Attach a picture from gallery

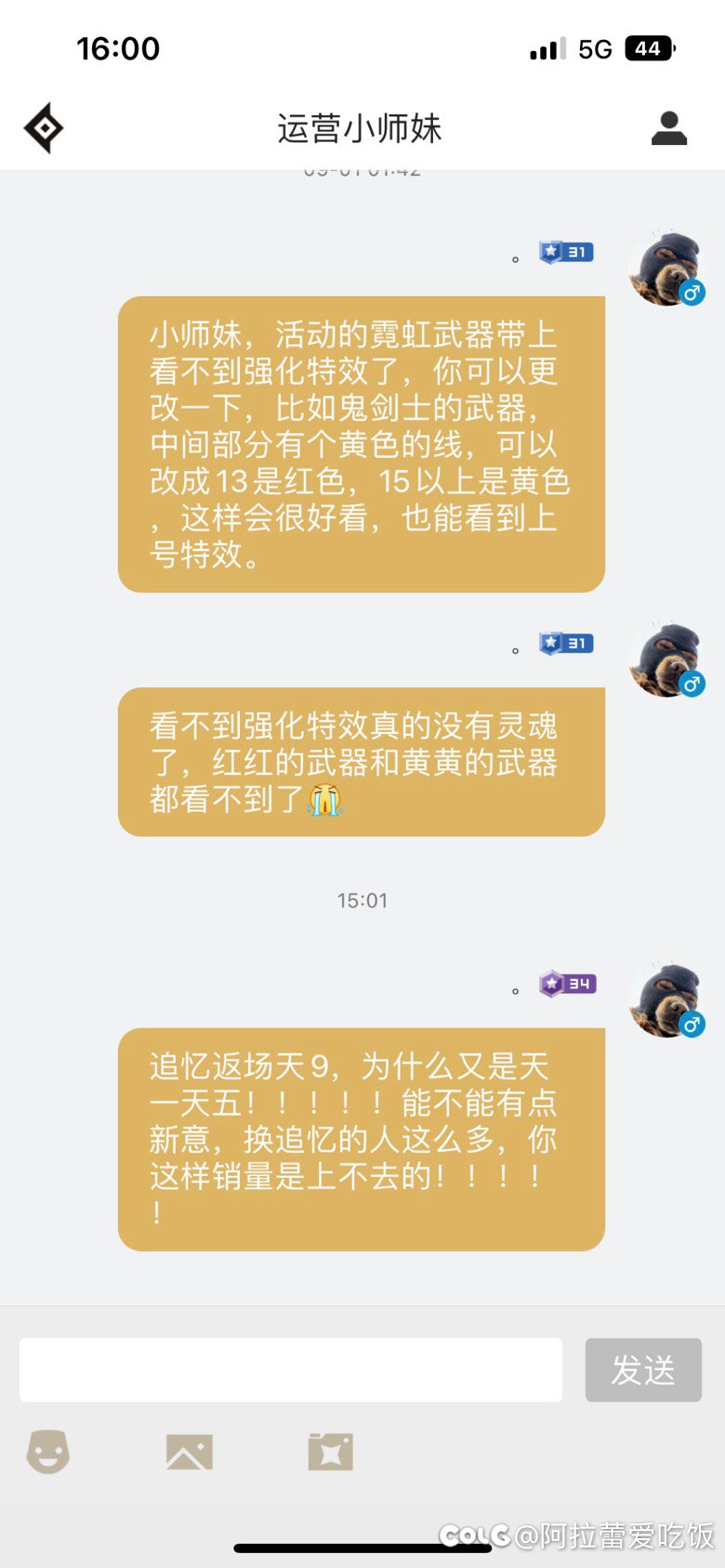pyautogui.click(x=190, y=1451)
